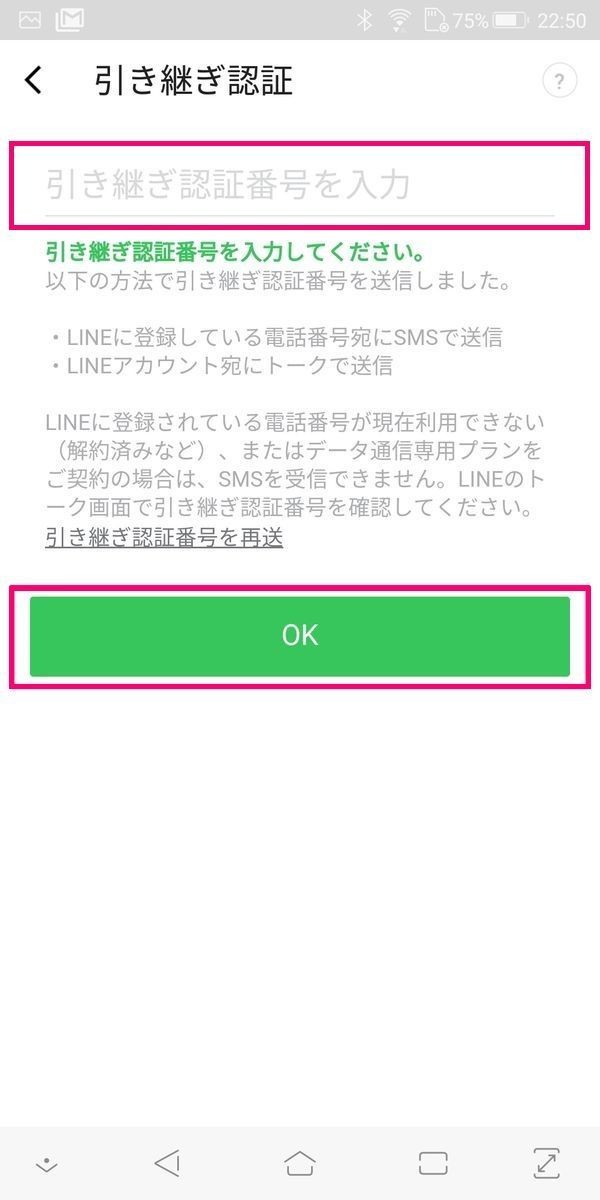Open the help question mark icon
This screenshot has width=600, height=1200.
[x=560, y=81]
